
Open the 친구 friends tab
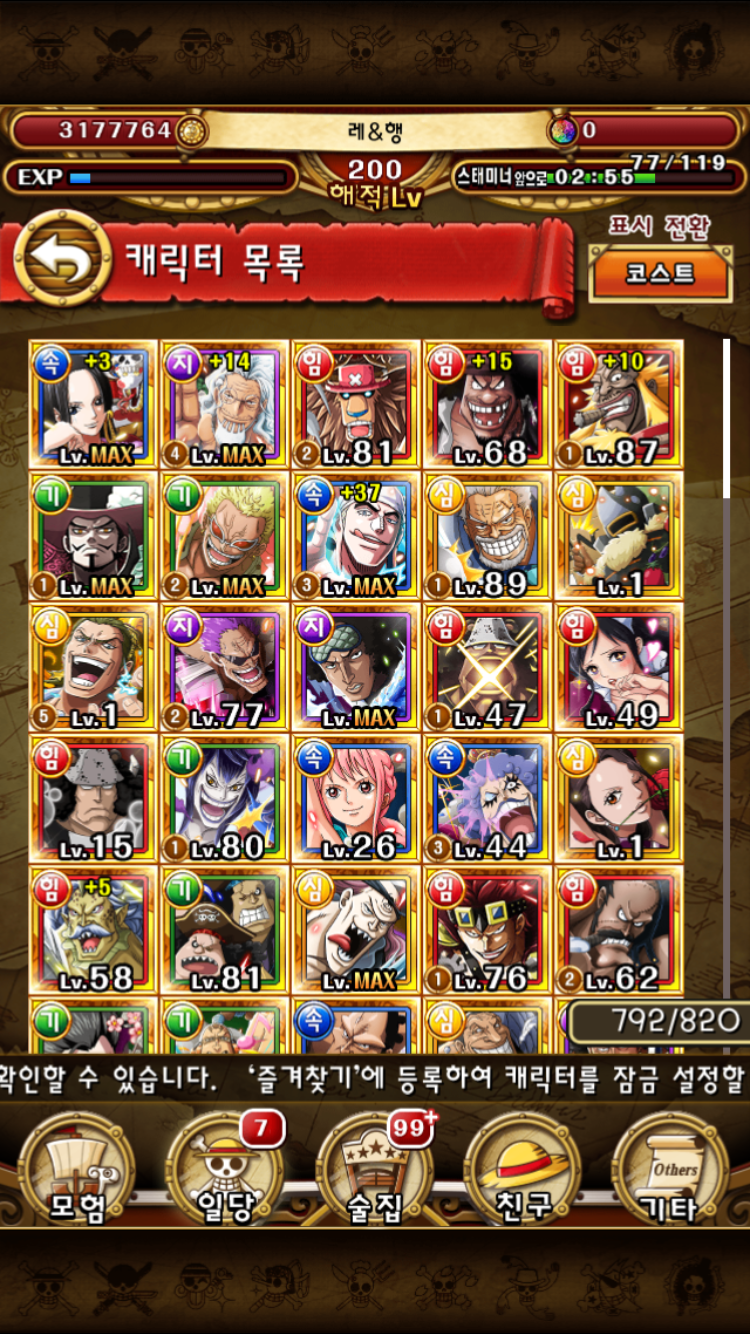pos(523,1172)
